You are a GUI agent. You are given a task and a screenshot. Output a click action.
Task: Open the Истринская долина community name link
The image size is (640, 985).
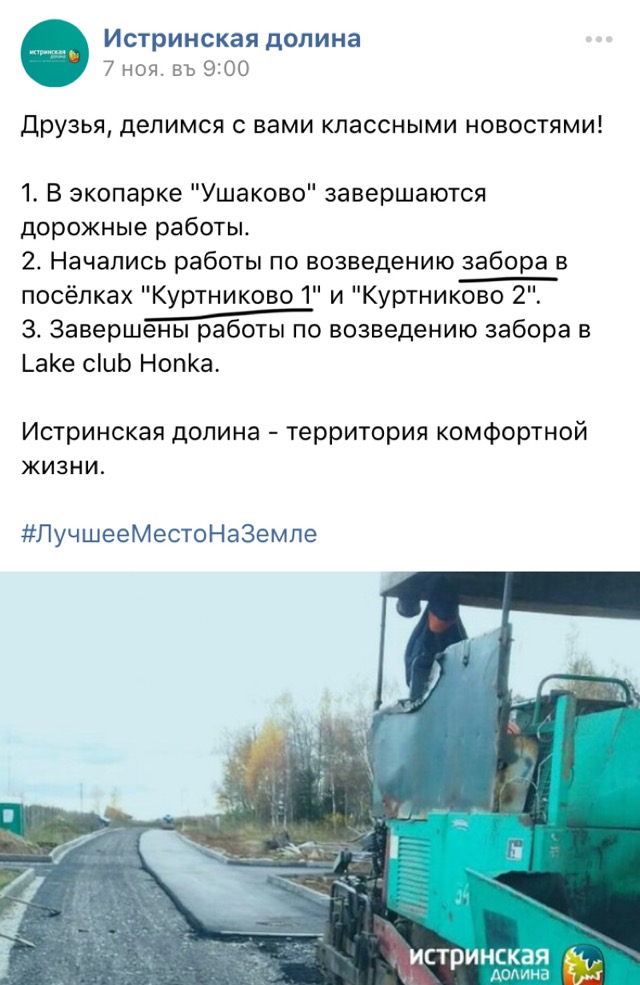[x=232, y=39]
